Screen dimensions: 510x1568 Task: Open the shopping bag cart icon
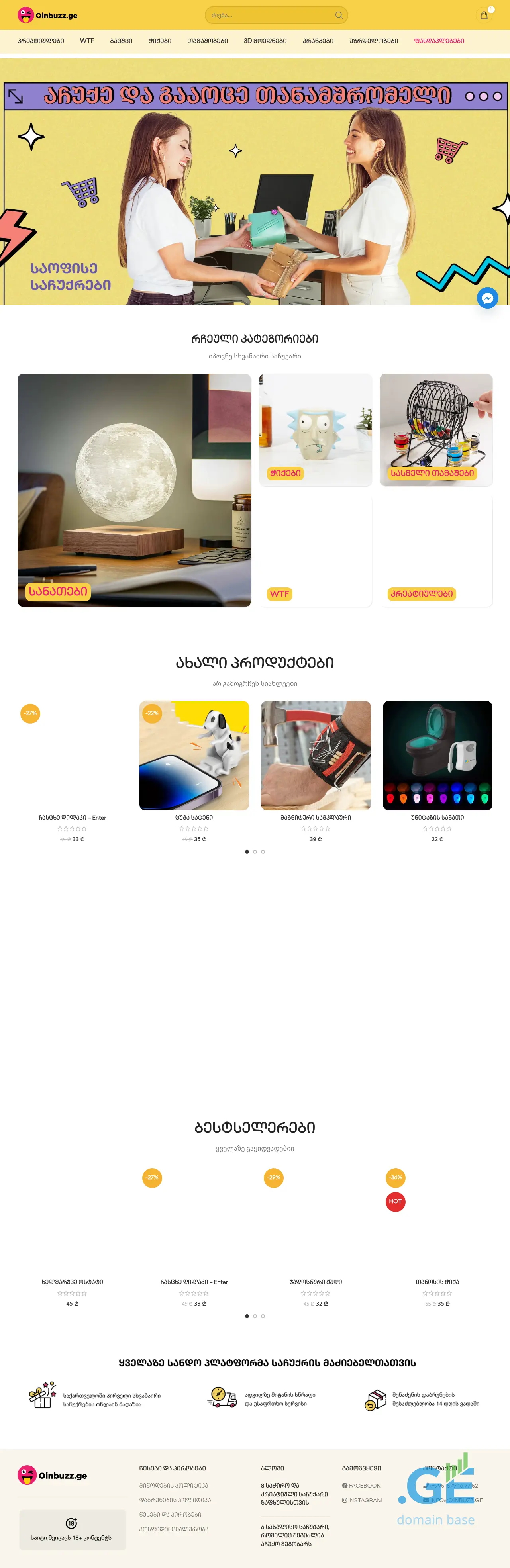tap(484, 15)
